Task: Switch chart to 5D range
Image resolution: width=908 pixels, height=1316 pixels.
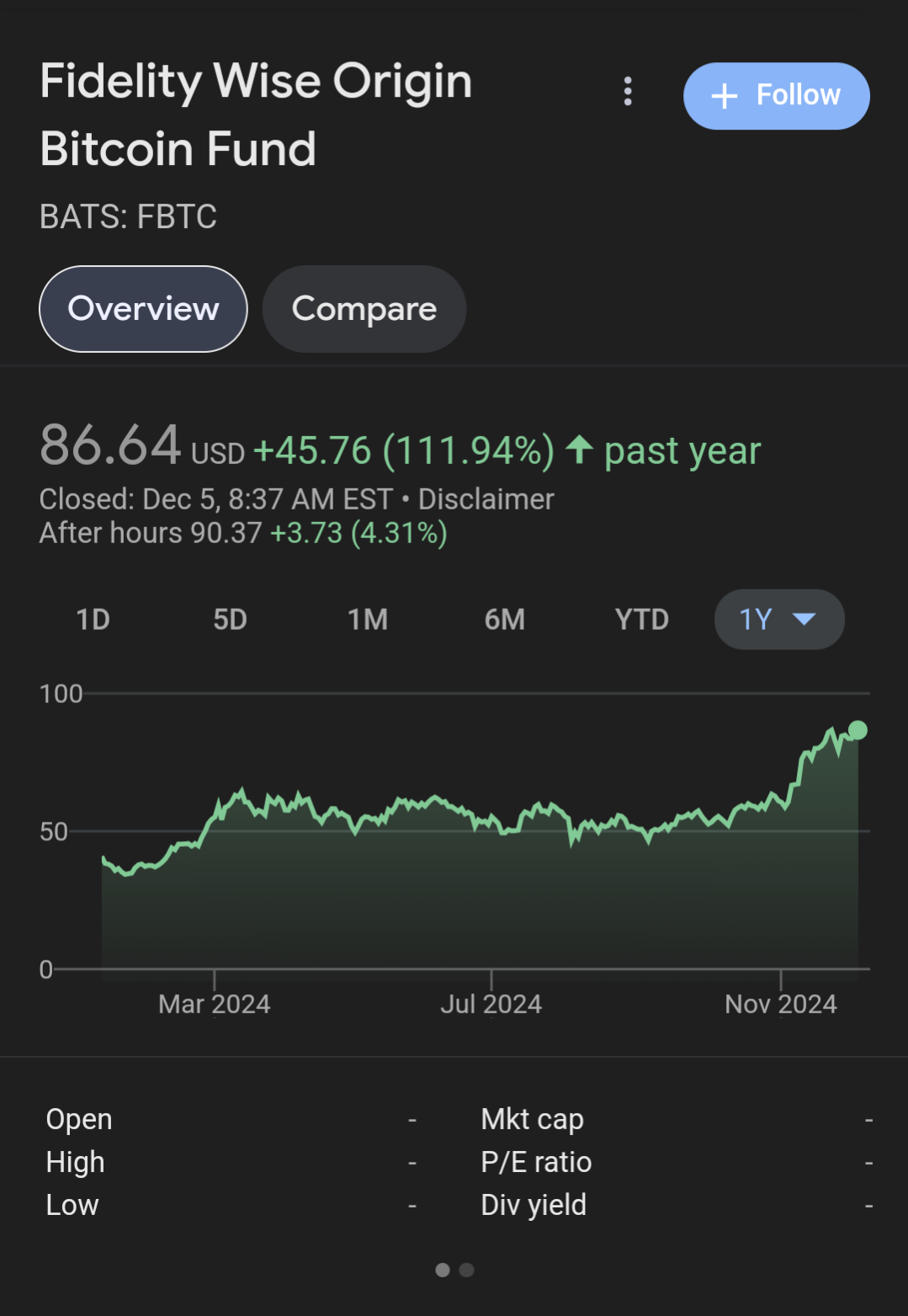Action: click(x=230, y=620)
